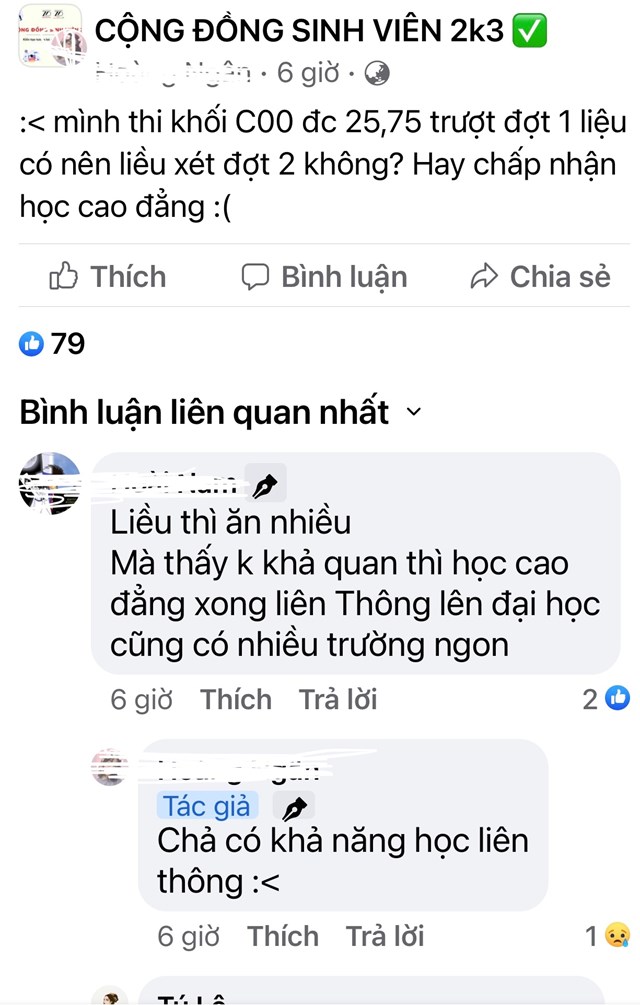Open Bình luận to comment on post
Viewport: 640px width, 1005px height.
pyautogui.click(x=325, y=277)
